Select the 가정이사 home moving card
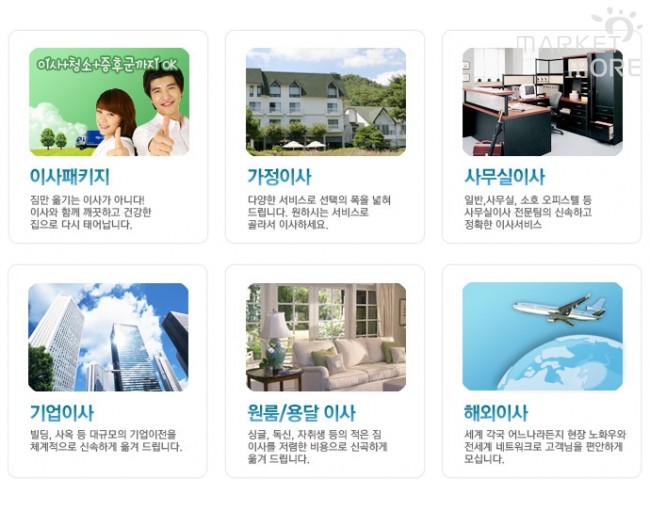This screenshot has height=510, width=650. 325,137
